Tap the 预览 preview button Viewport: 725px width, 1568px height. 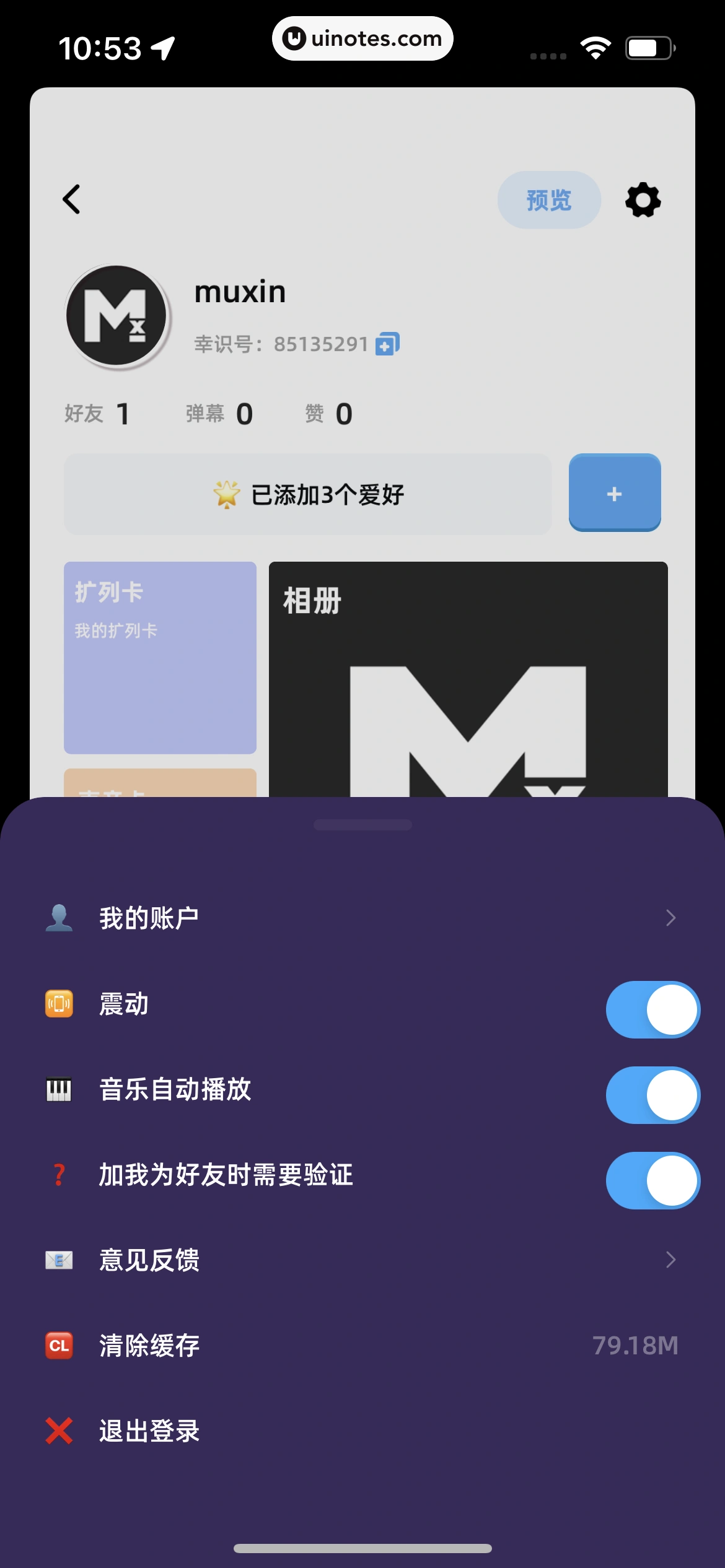548,200
